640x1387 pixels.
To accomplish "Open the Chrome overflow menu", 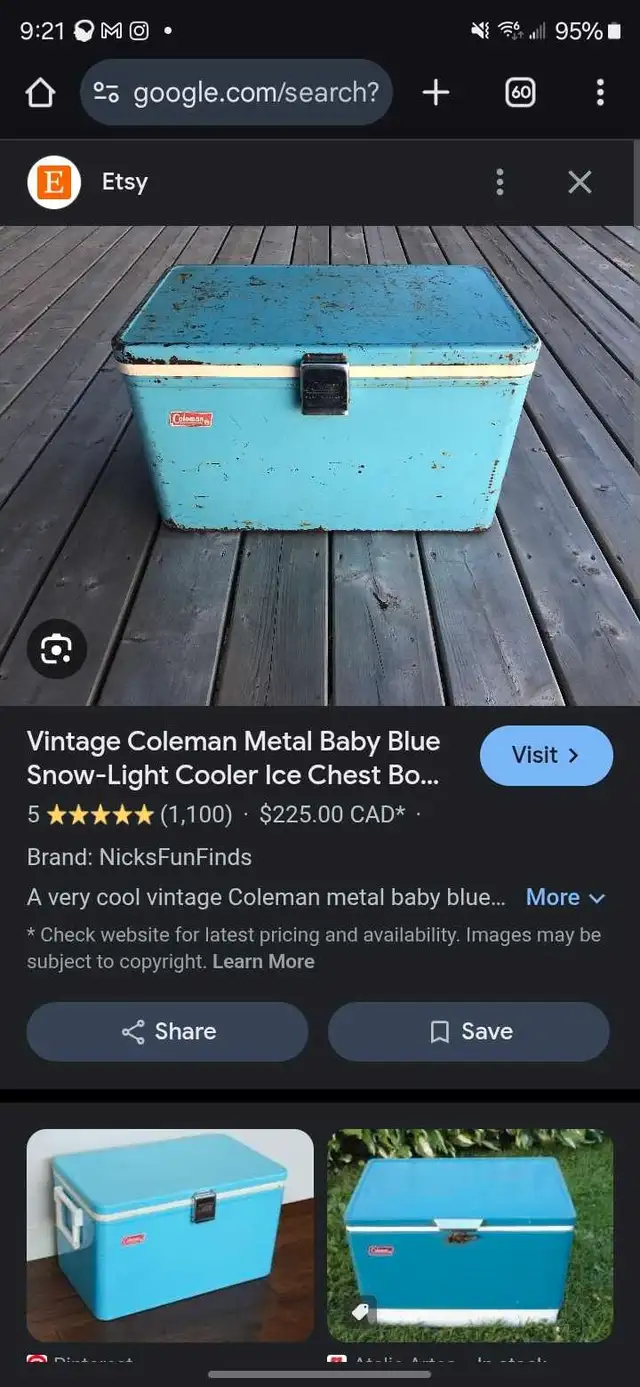I will pos(600,93).
